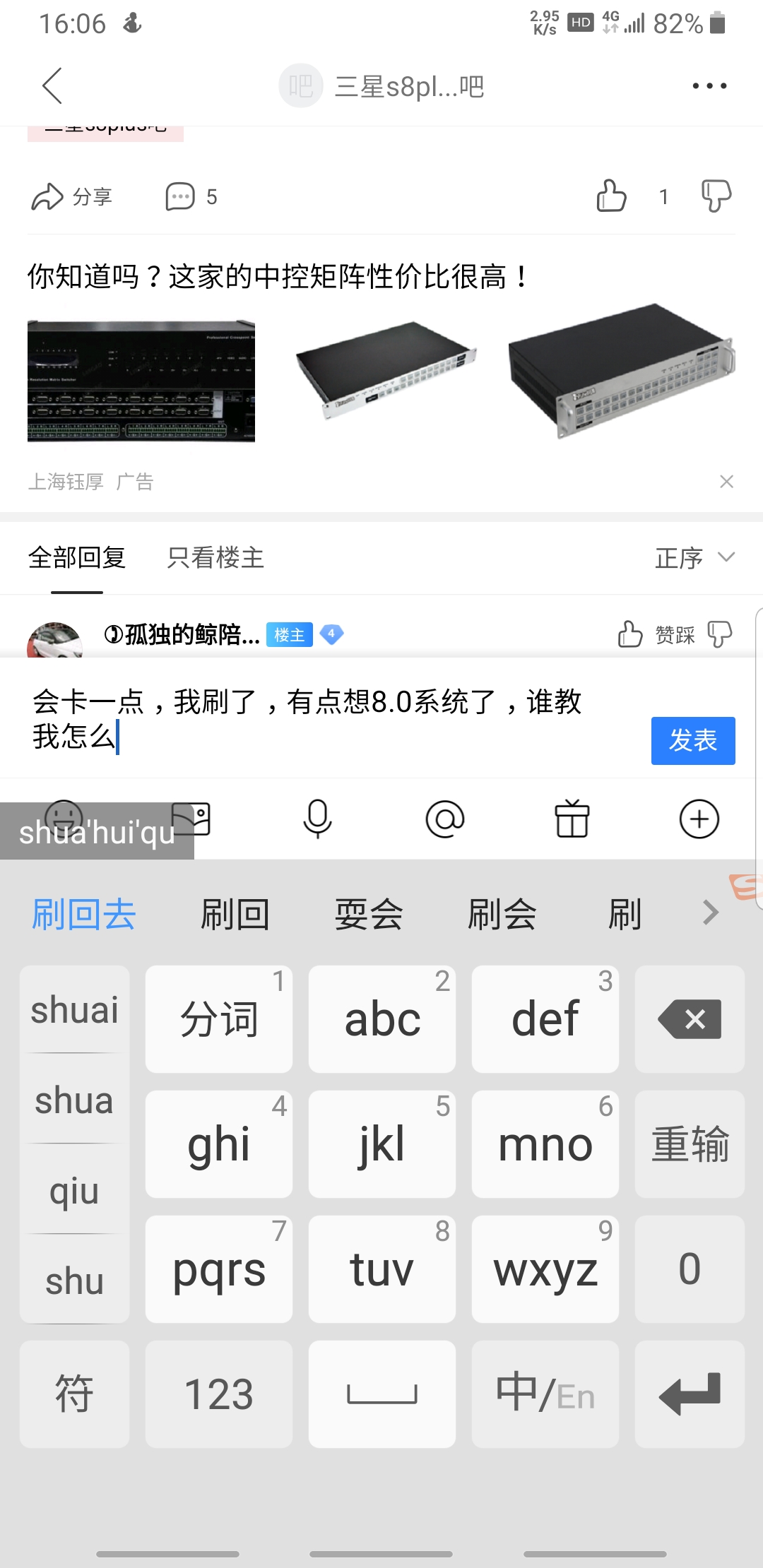Toggle the 中/En language key
The height and width of the screenshot is (1568, 763).
pos(545,1394)
